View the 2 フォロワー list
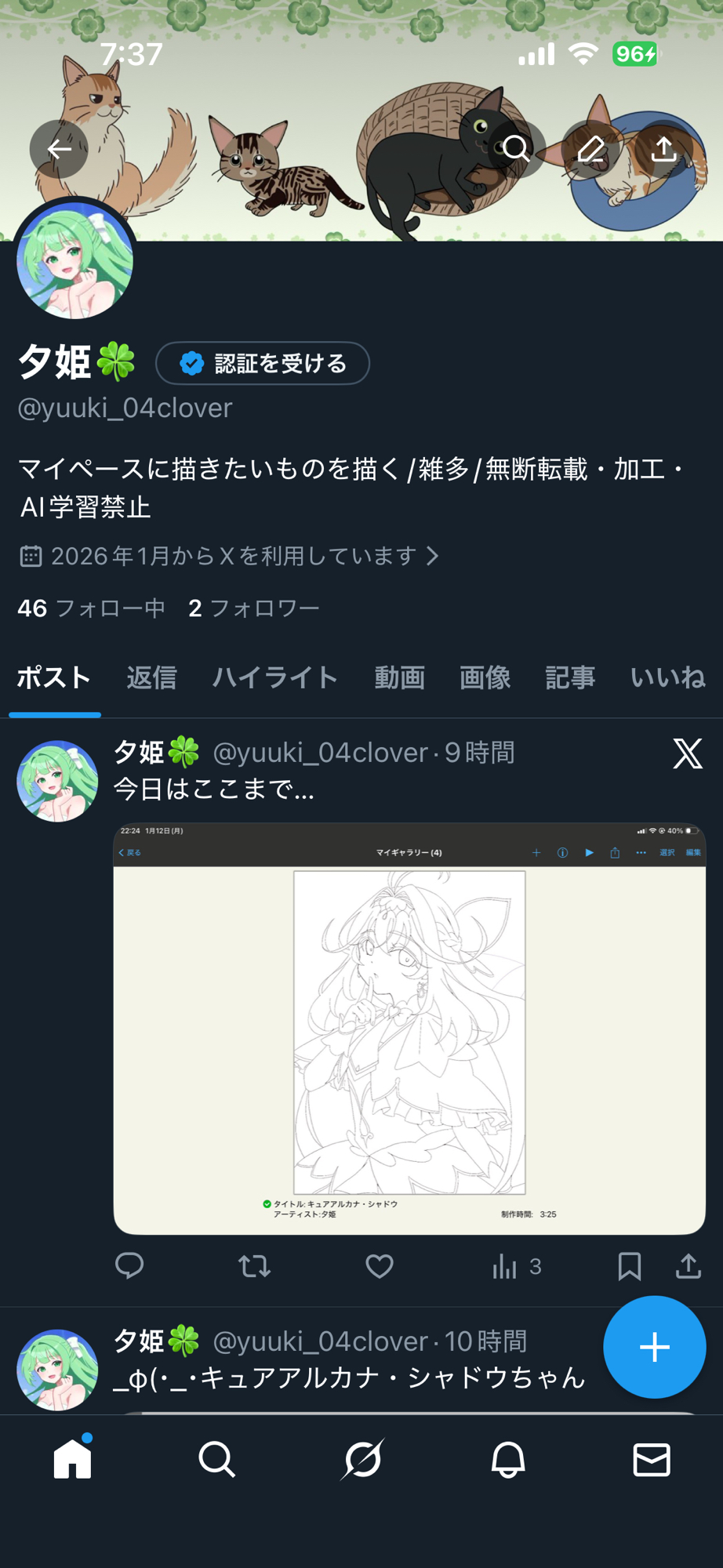Viewport: 723px width, 1568px height. coord(253,608)
